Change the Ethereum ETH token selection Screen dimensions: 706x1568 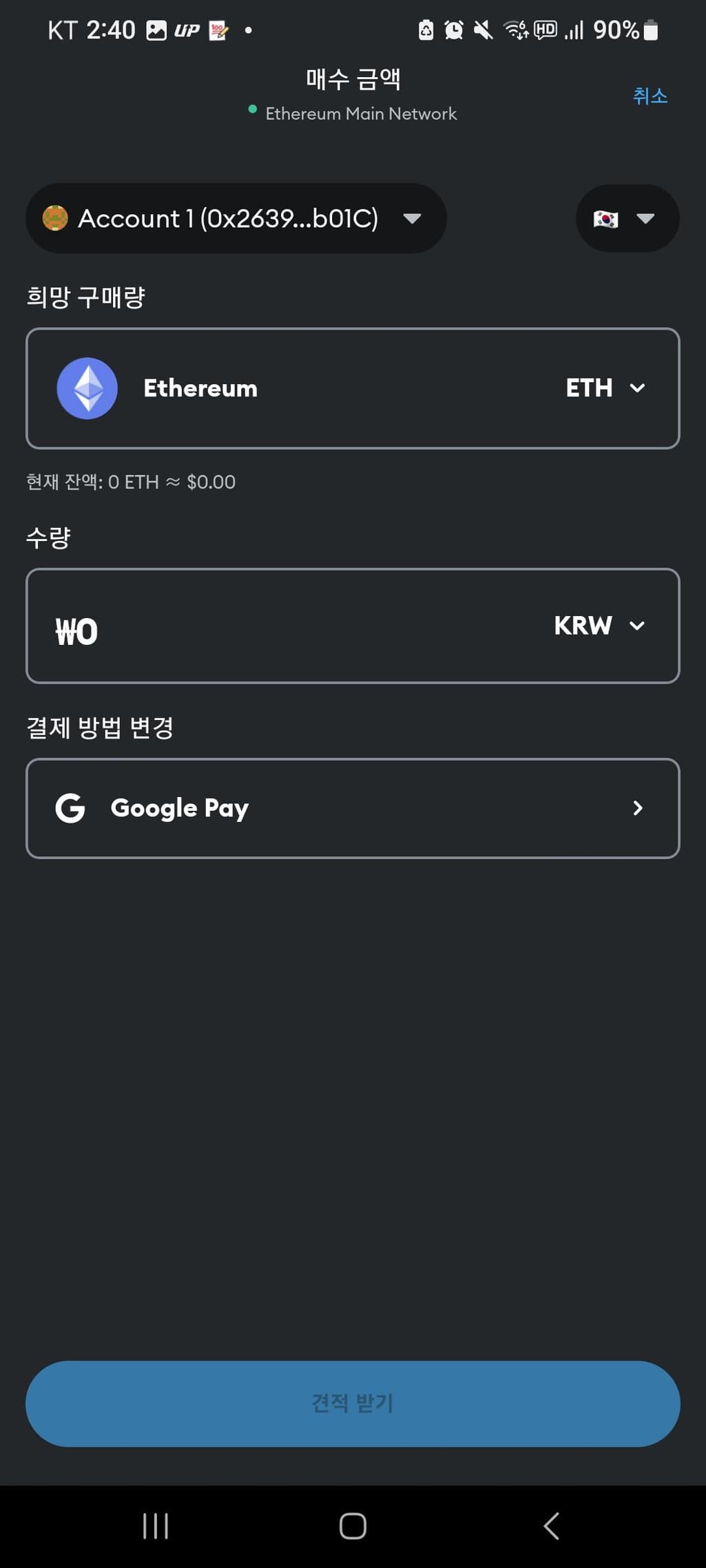[353, 388]
